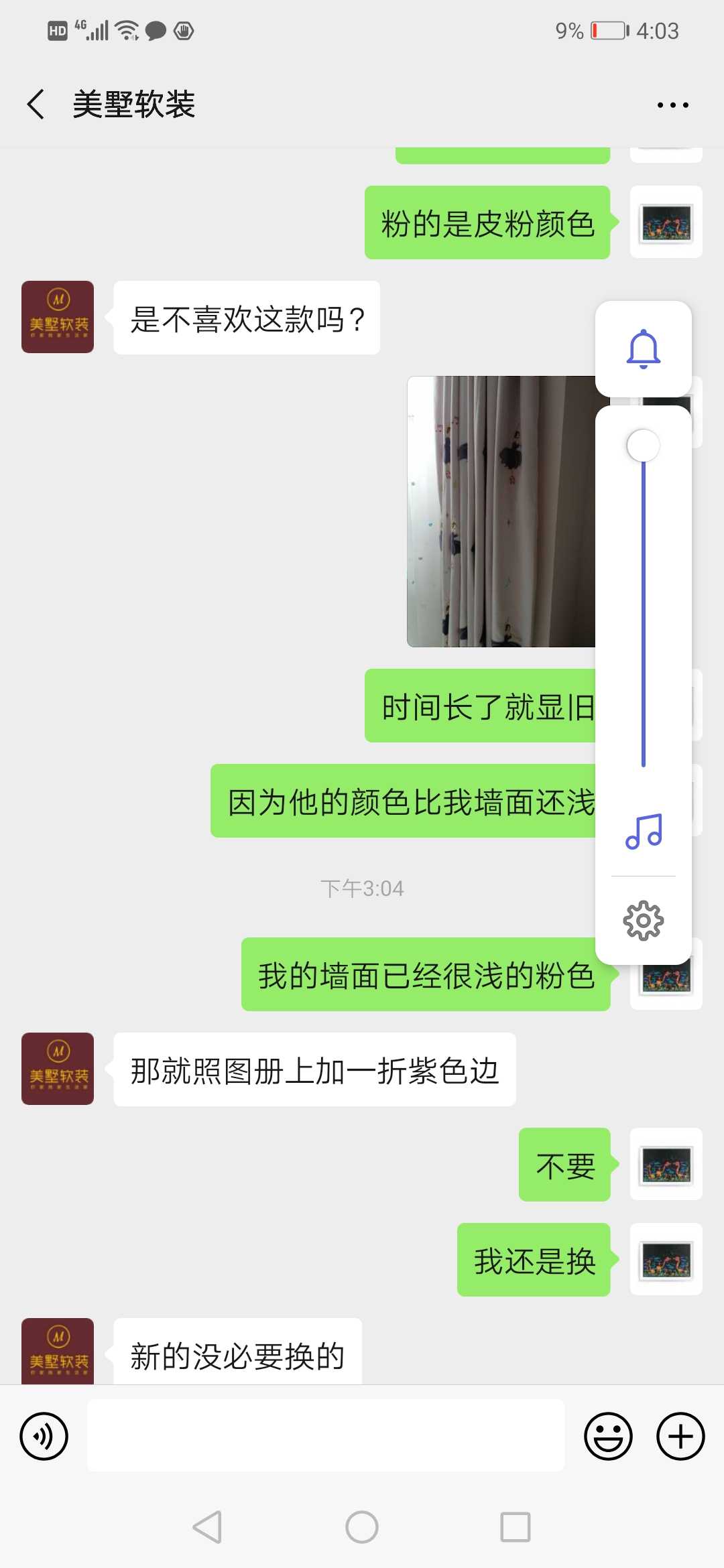Tap the music note media volume icon
Screen dimensions: 724x1568
[x=644, y=832]
